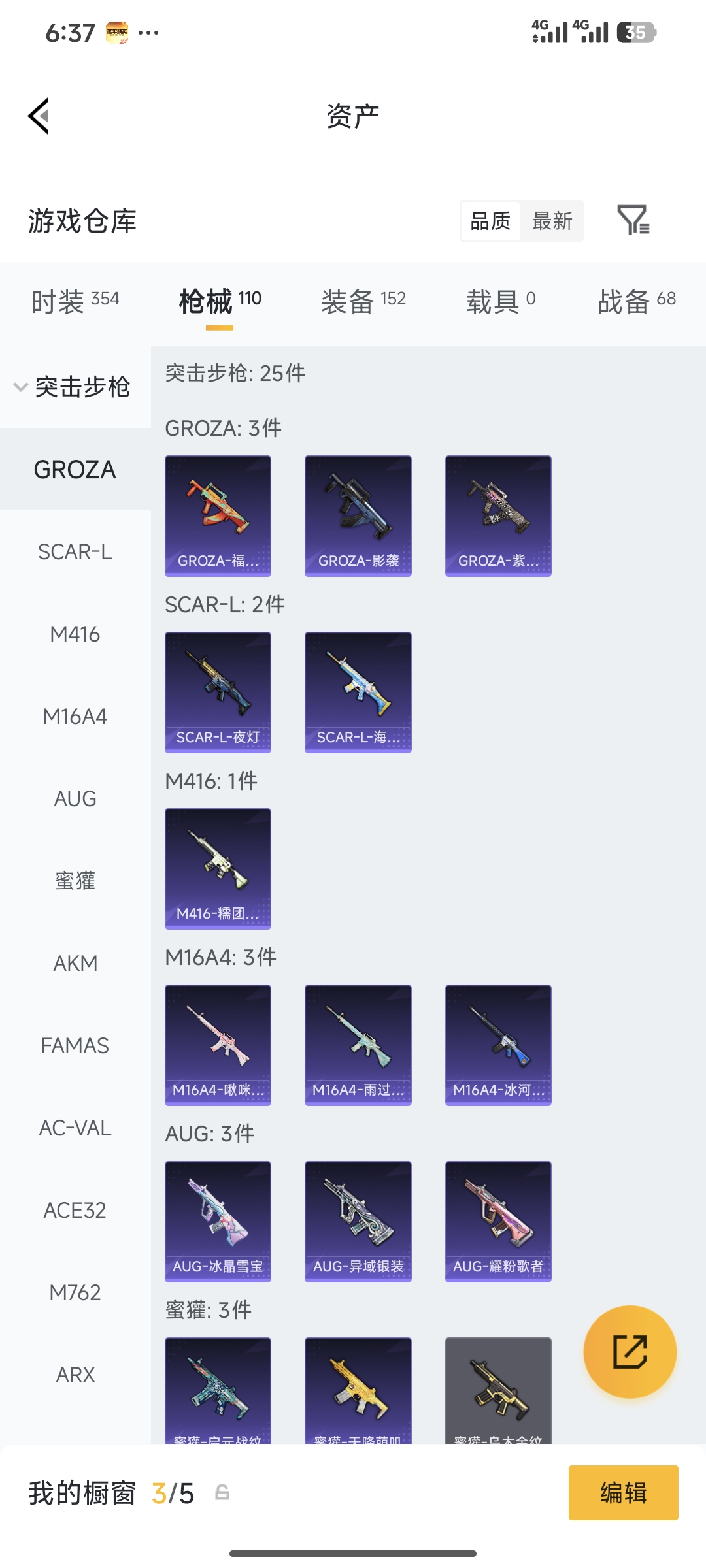Open the AUG-耀粉歌者 skin tile
The width and height of the screenshot is (706, 1568).
[x=498, y=1222]
